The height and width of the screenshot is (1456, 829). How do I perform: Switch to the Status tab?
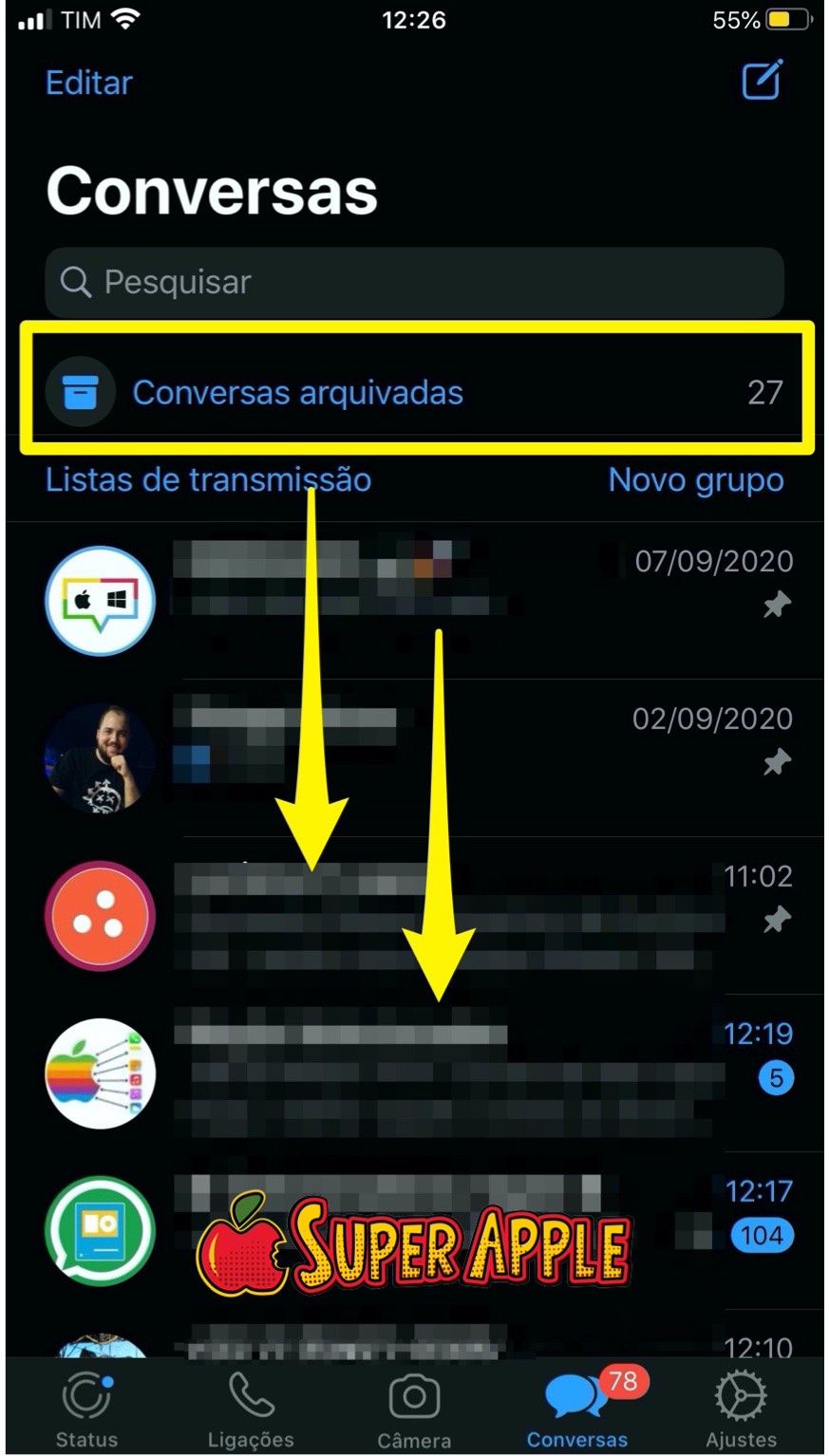point(86,1410)
